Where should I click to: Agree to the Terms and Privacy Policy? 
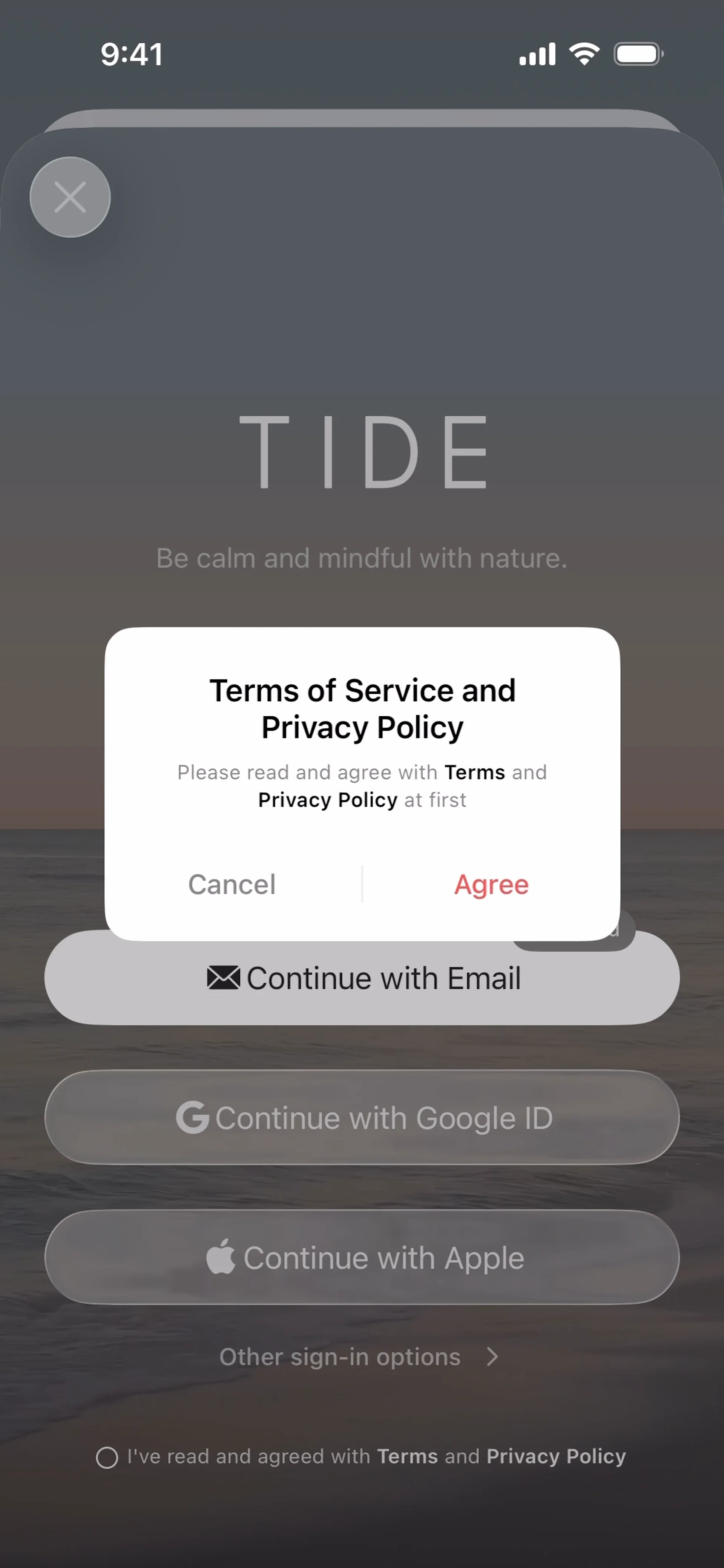[x=491, y=884]
